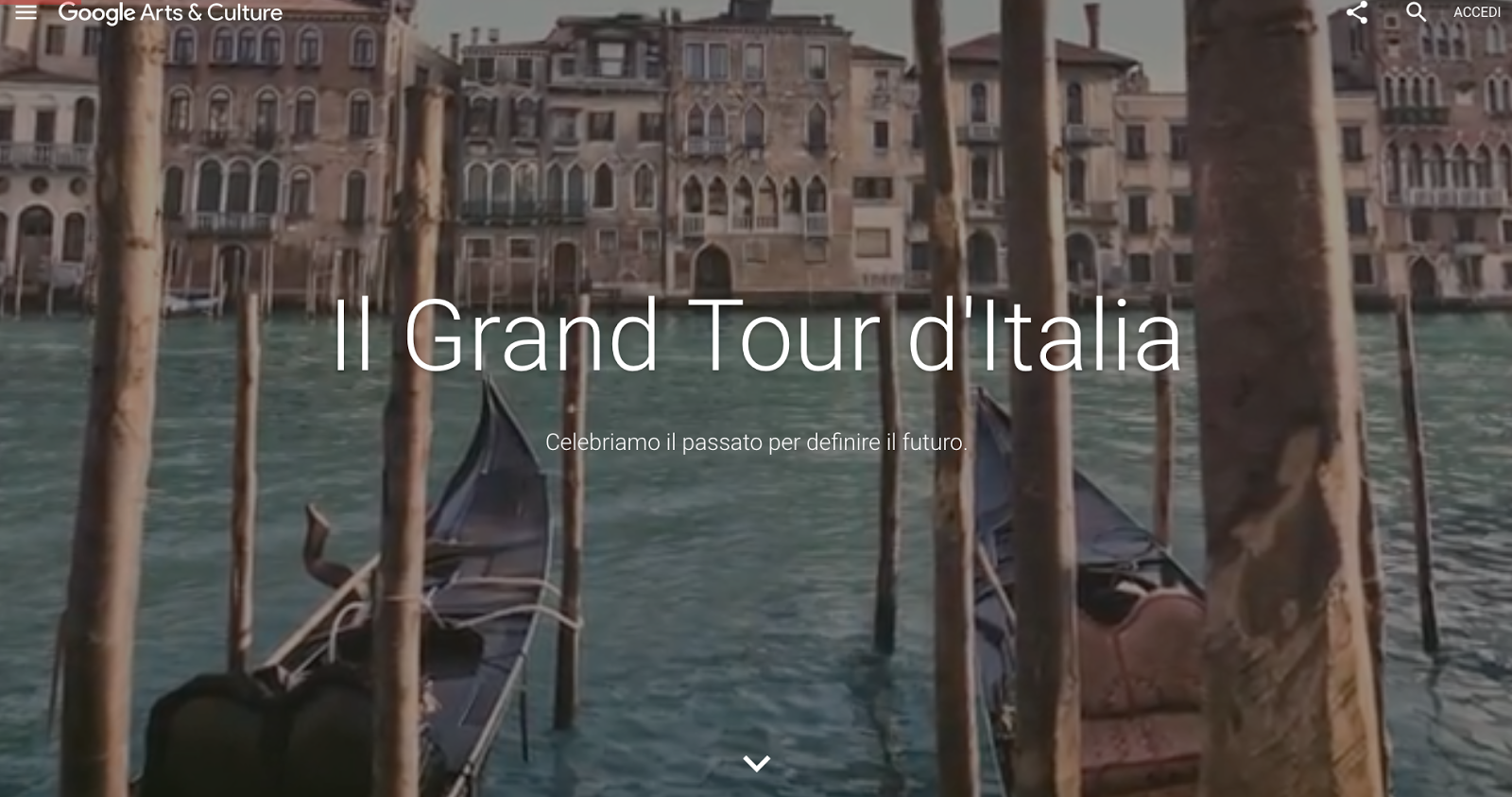
Task: Tap the down chevron to continue
Action: (x=756, y=762)
